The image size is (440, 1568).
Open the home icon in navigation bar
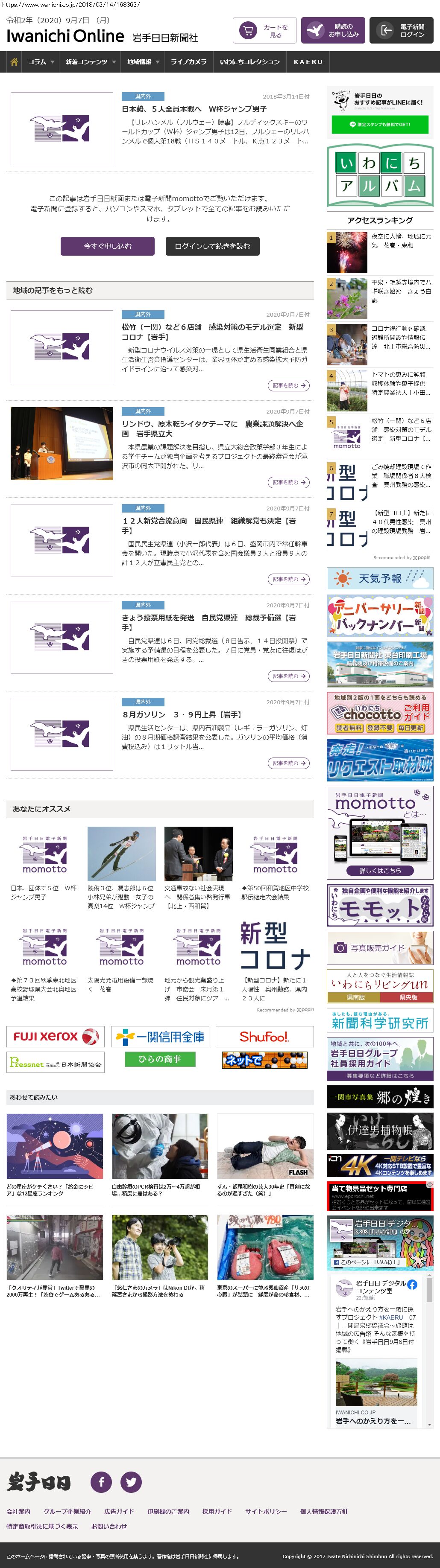coord(14,62)
